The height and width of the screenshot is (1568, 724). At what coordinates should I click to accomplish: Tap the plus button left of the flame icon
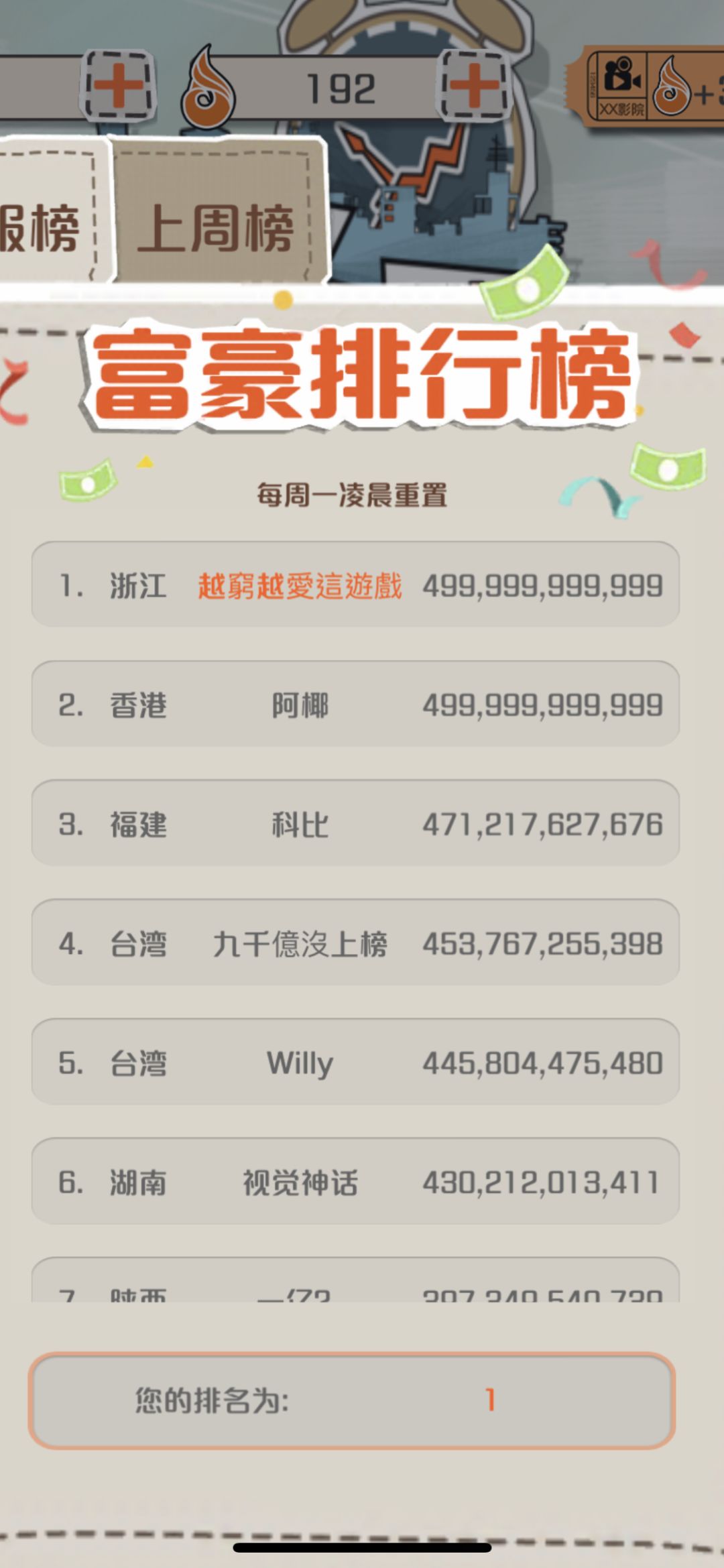[x=118, y=86]
